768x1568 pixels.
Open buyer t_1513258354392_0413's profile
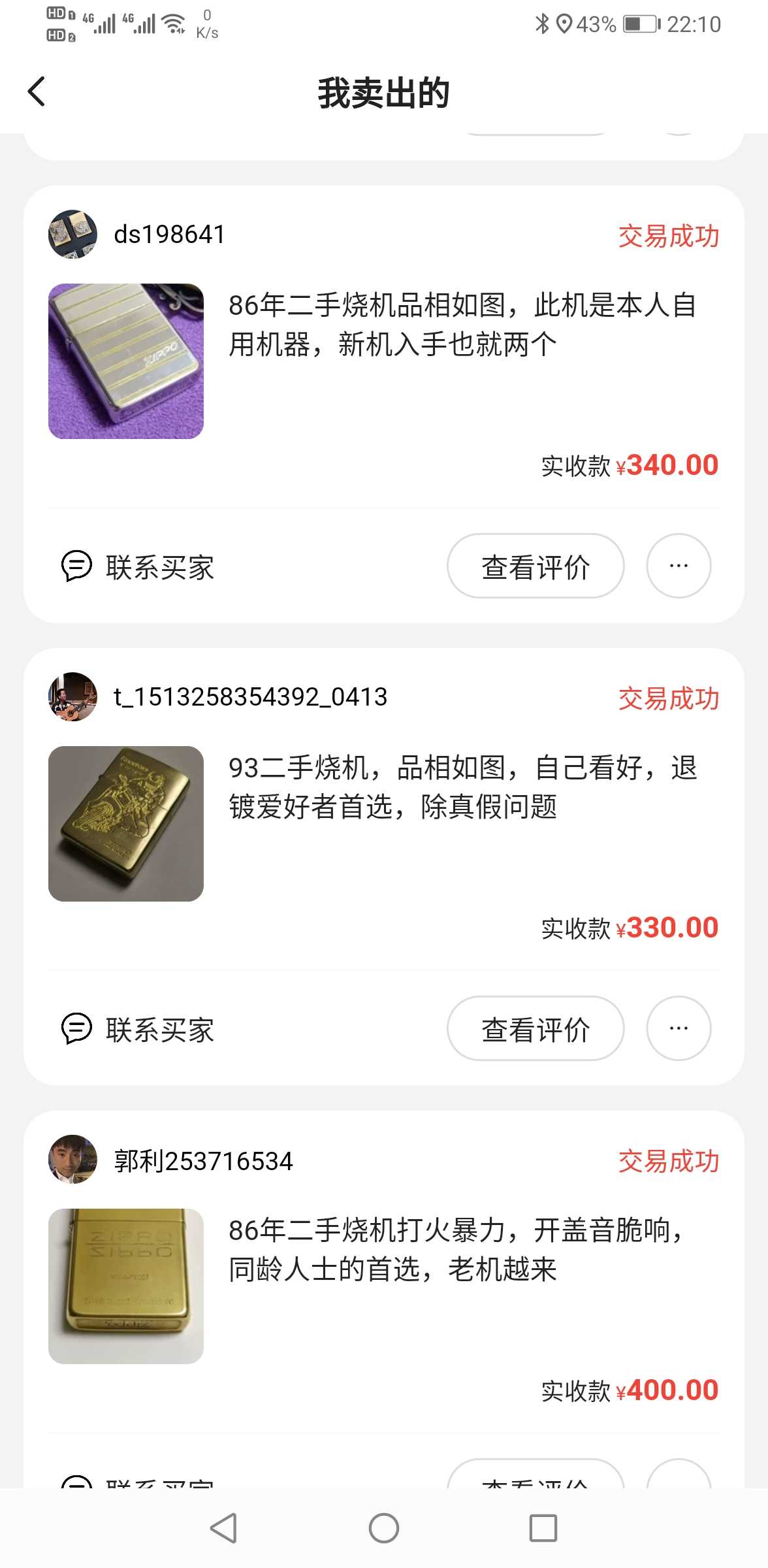tap(72, 696)
